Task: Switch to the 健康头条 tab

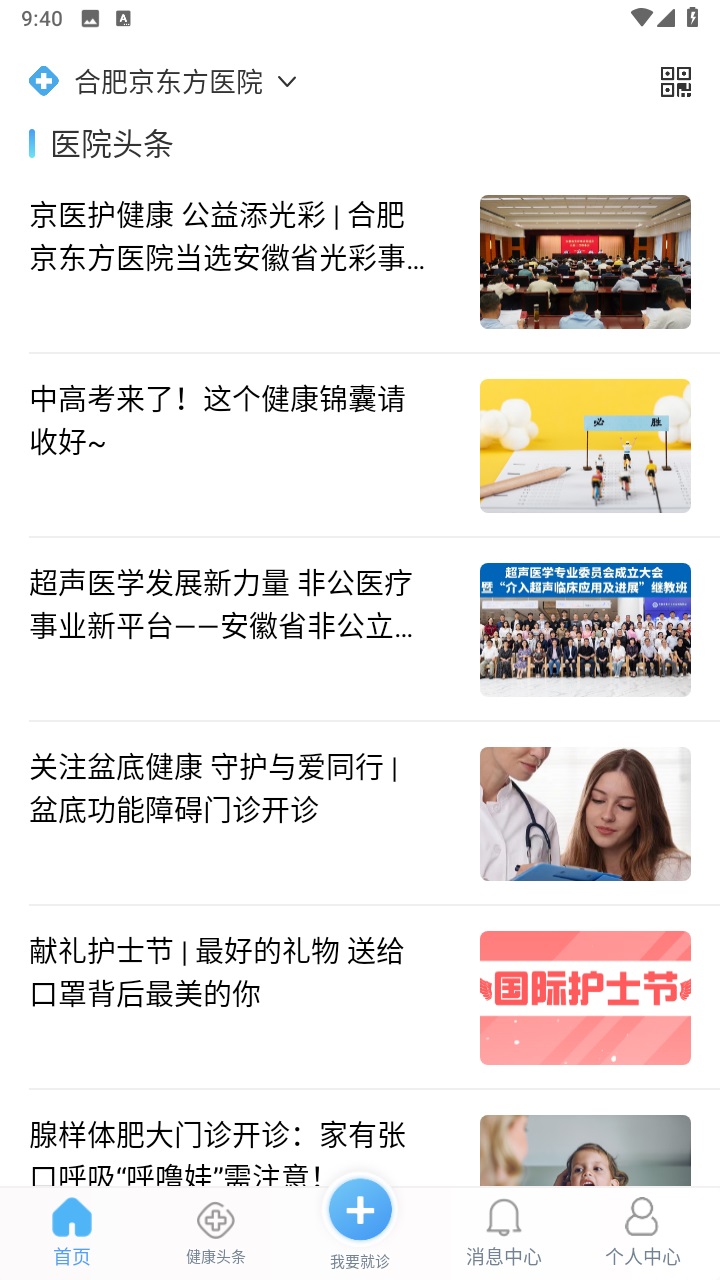Action: click(216, 1232)
